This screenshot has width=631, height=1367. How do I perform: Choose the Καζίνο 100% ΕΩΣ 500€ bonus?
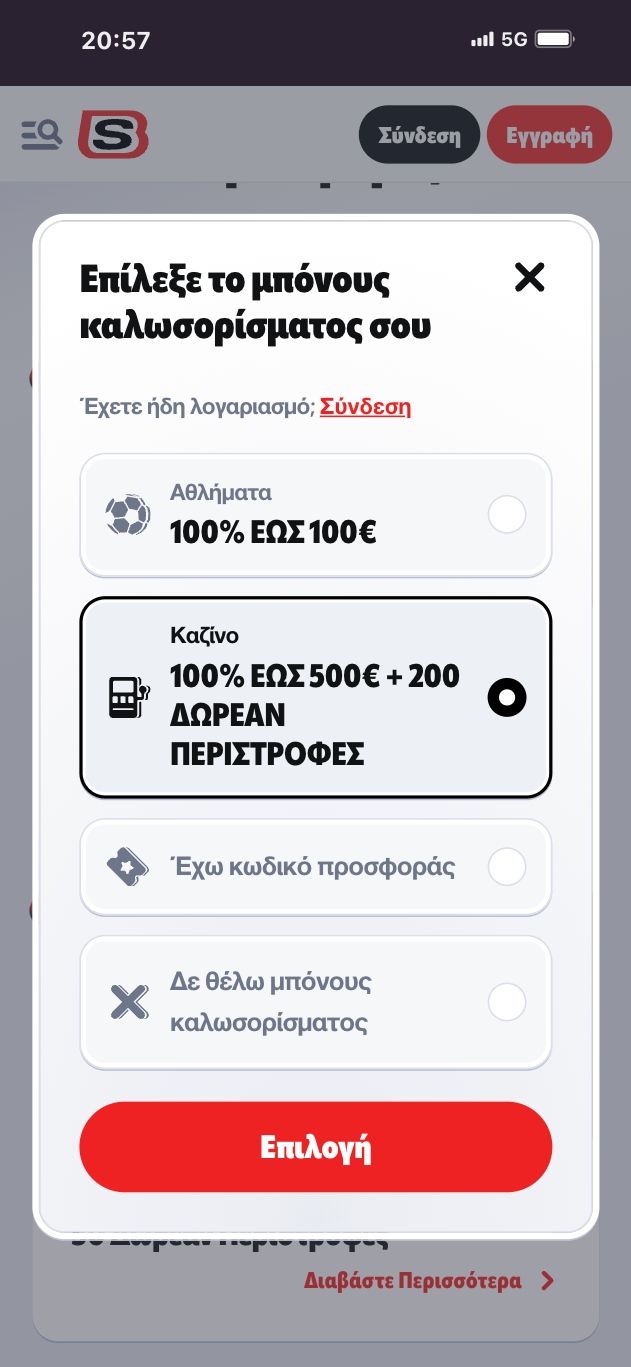click(x=315, y=697)
